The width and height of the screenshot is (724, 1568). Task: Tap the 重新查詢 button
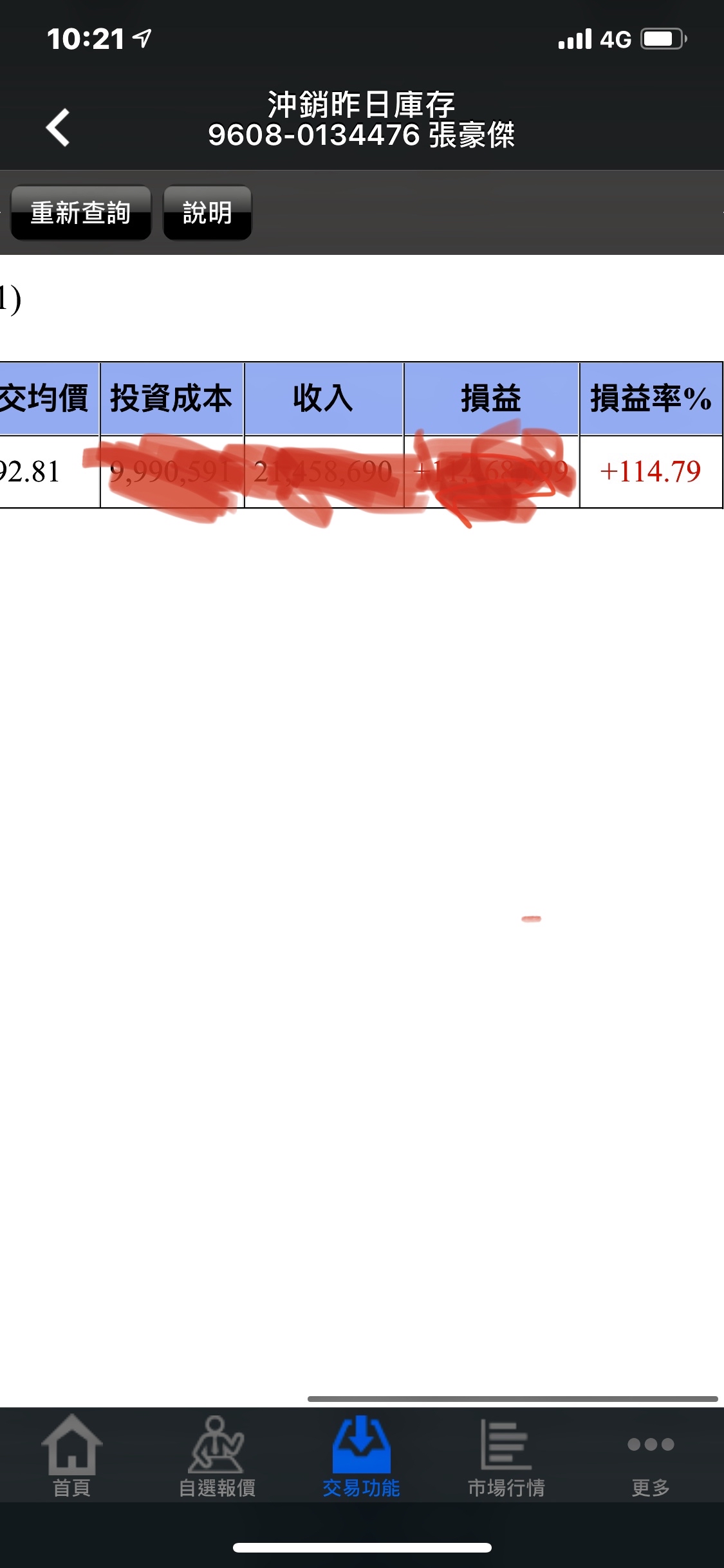tap(81, 213)
